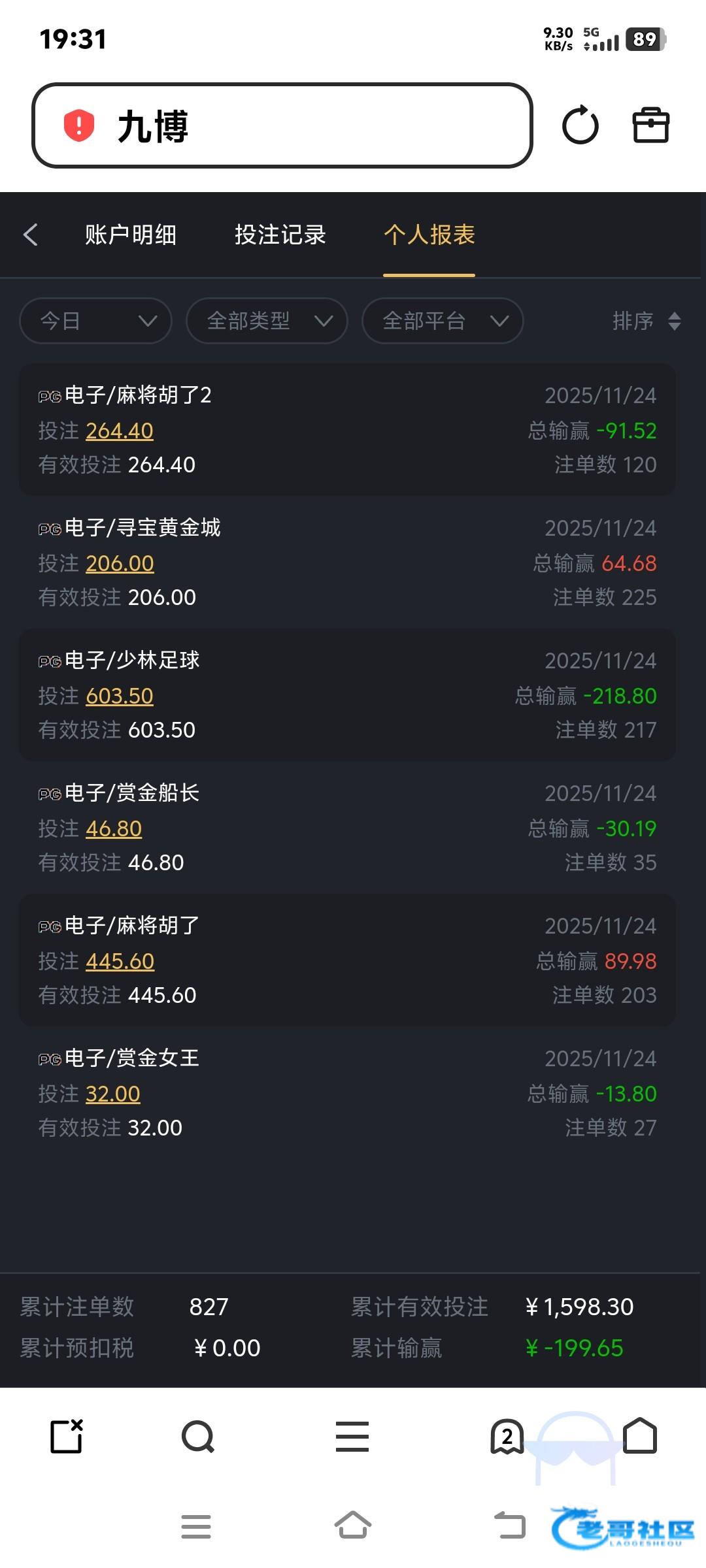The height and width of the screenshot is (1568, 706).
Task: Open the browser toolbox icon
Action: [651, 125]
